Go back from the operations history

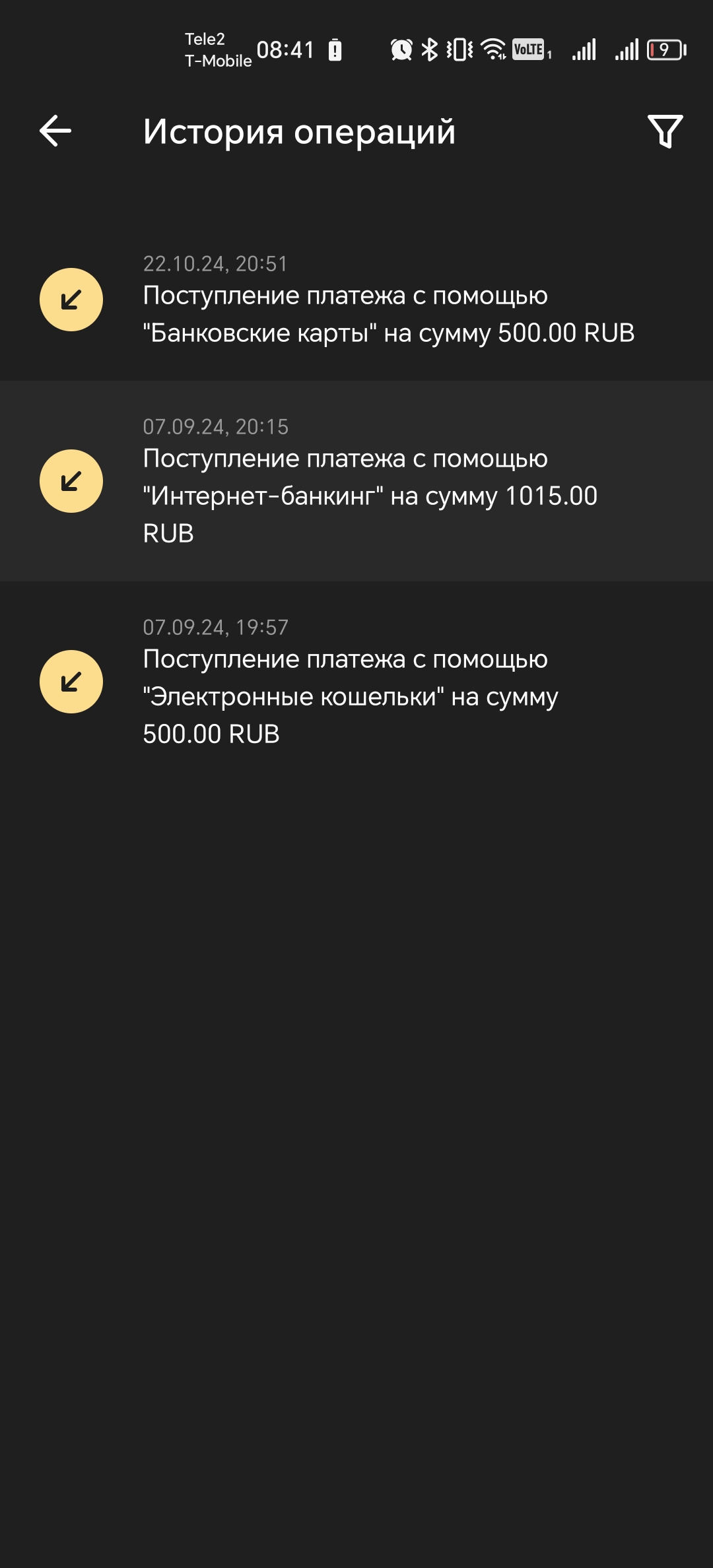coord(55,131)
